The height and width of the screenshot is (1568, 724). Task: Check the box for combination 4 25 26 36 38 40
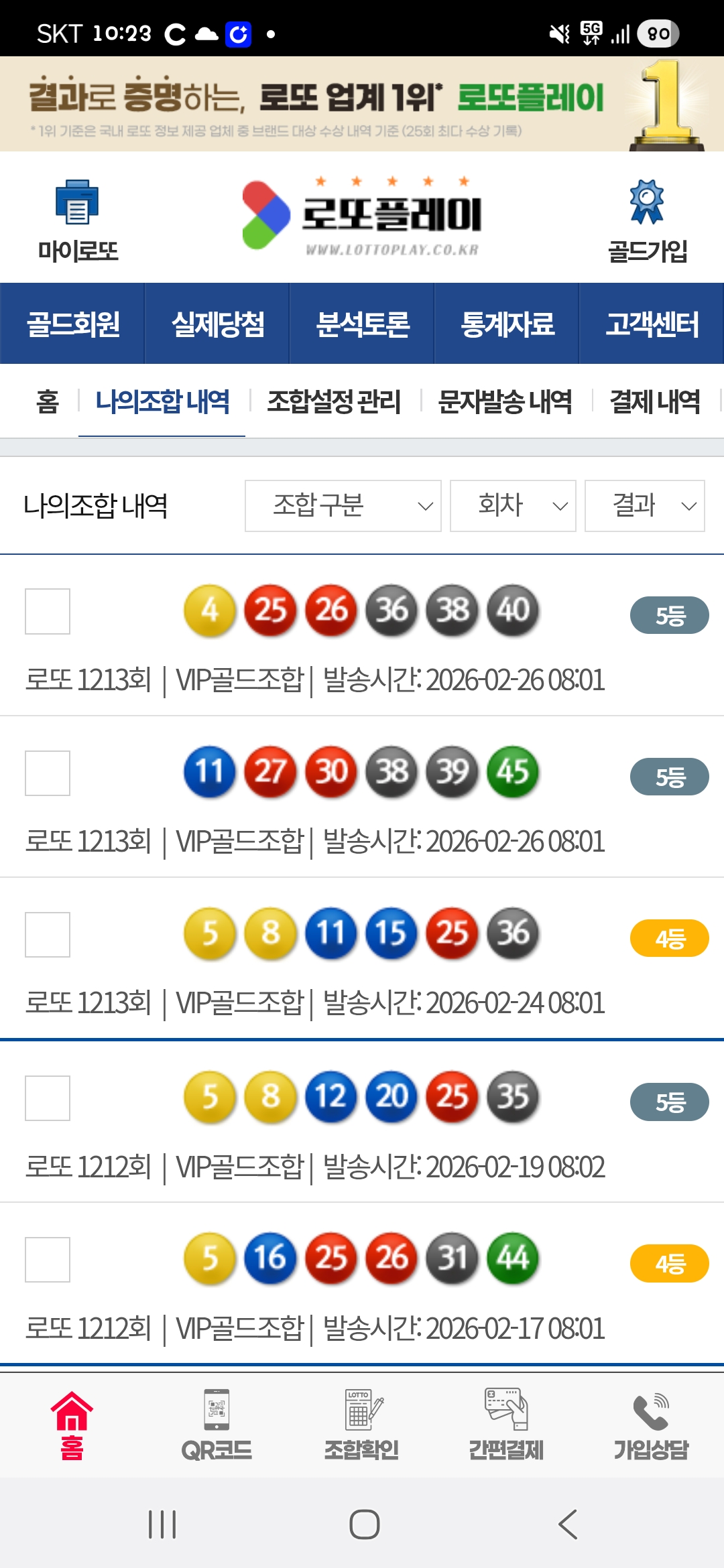48,611
